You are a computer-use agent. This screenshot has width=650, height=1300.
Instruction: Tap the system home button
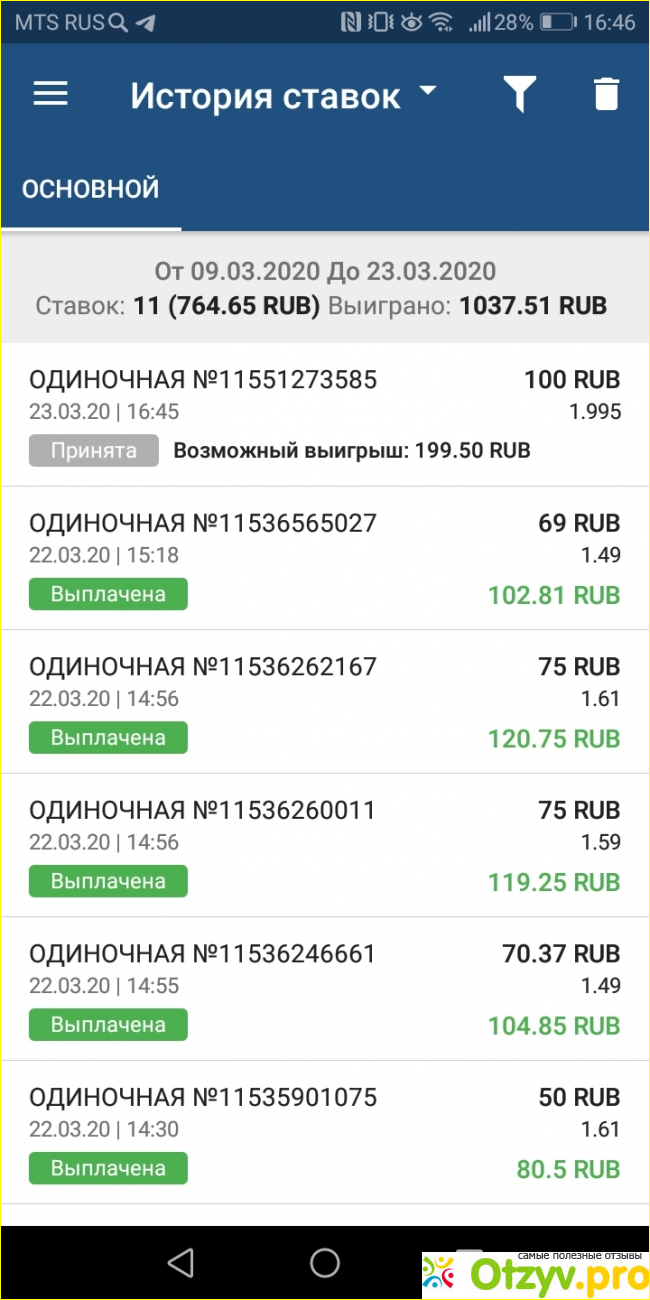[325, 1262]
